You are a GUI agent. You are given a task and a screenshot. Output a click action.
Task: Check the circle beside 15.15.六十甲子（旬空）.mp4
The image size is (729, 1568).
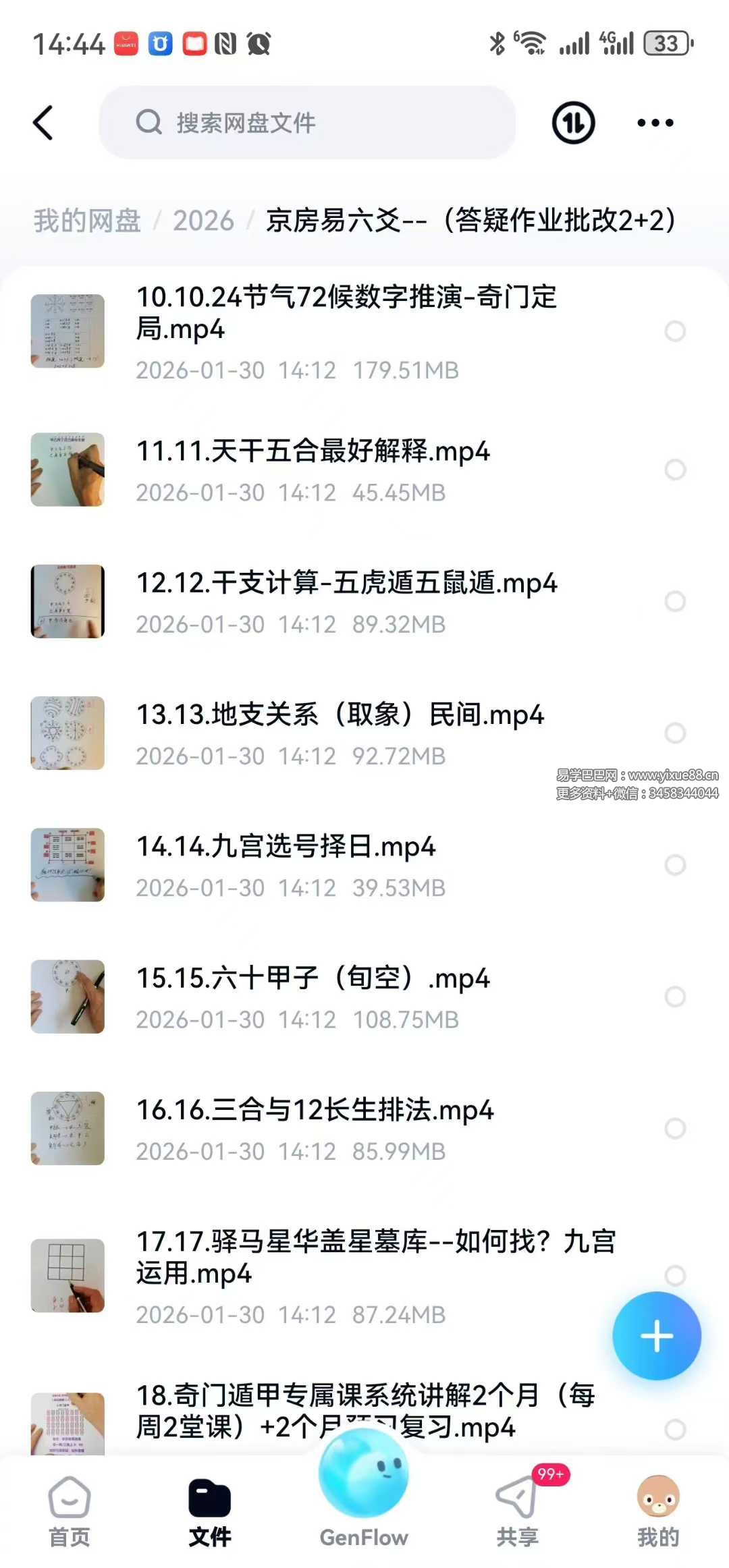(675, 997)
